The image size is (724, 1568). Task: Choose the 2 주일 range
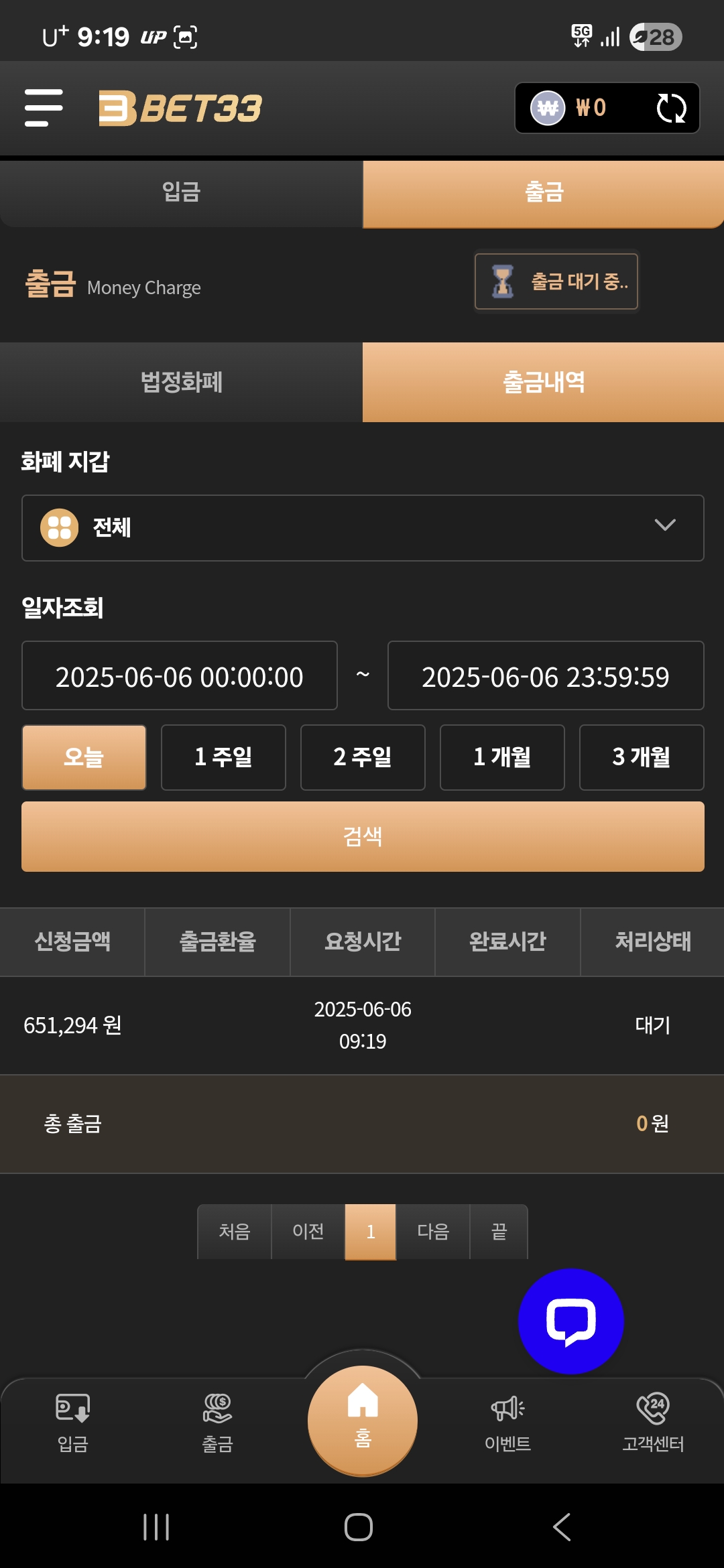(x=363, y=757)
